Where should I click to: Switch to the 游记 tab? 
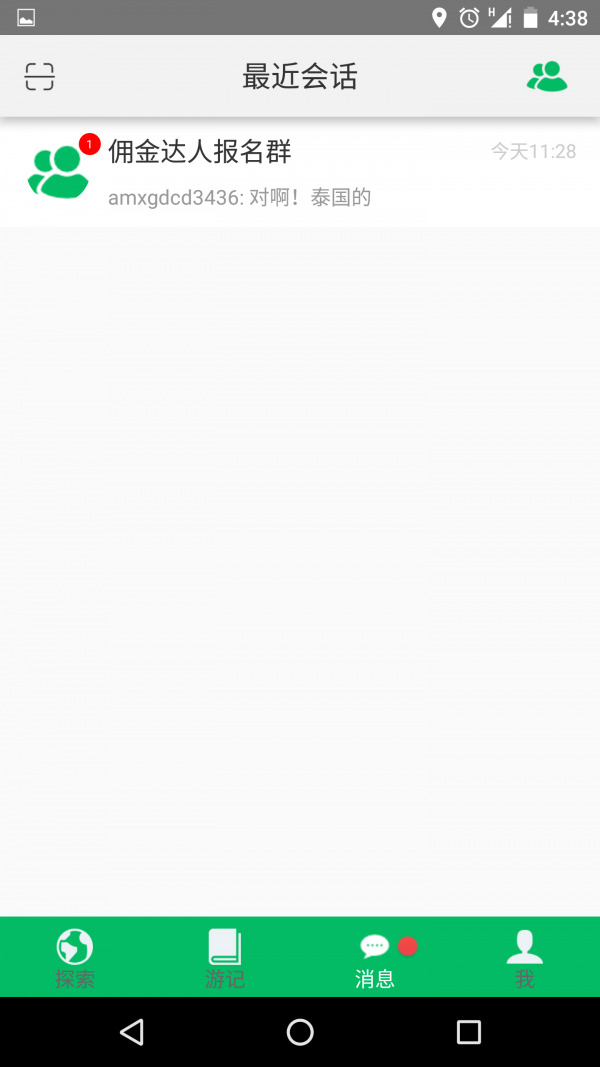(225, 958)
